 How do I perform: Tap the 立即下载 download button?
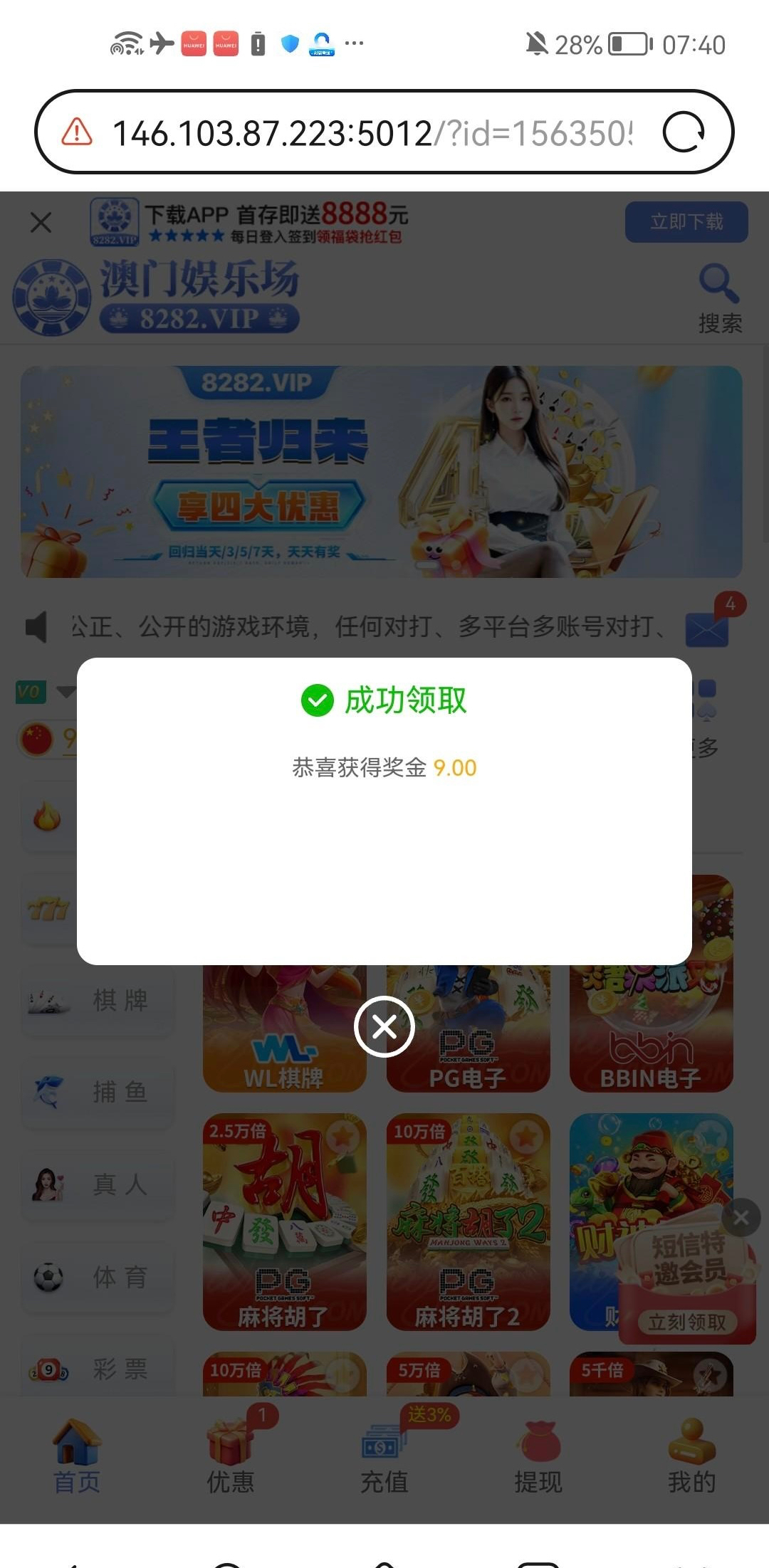[686, 222]
